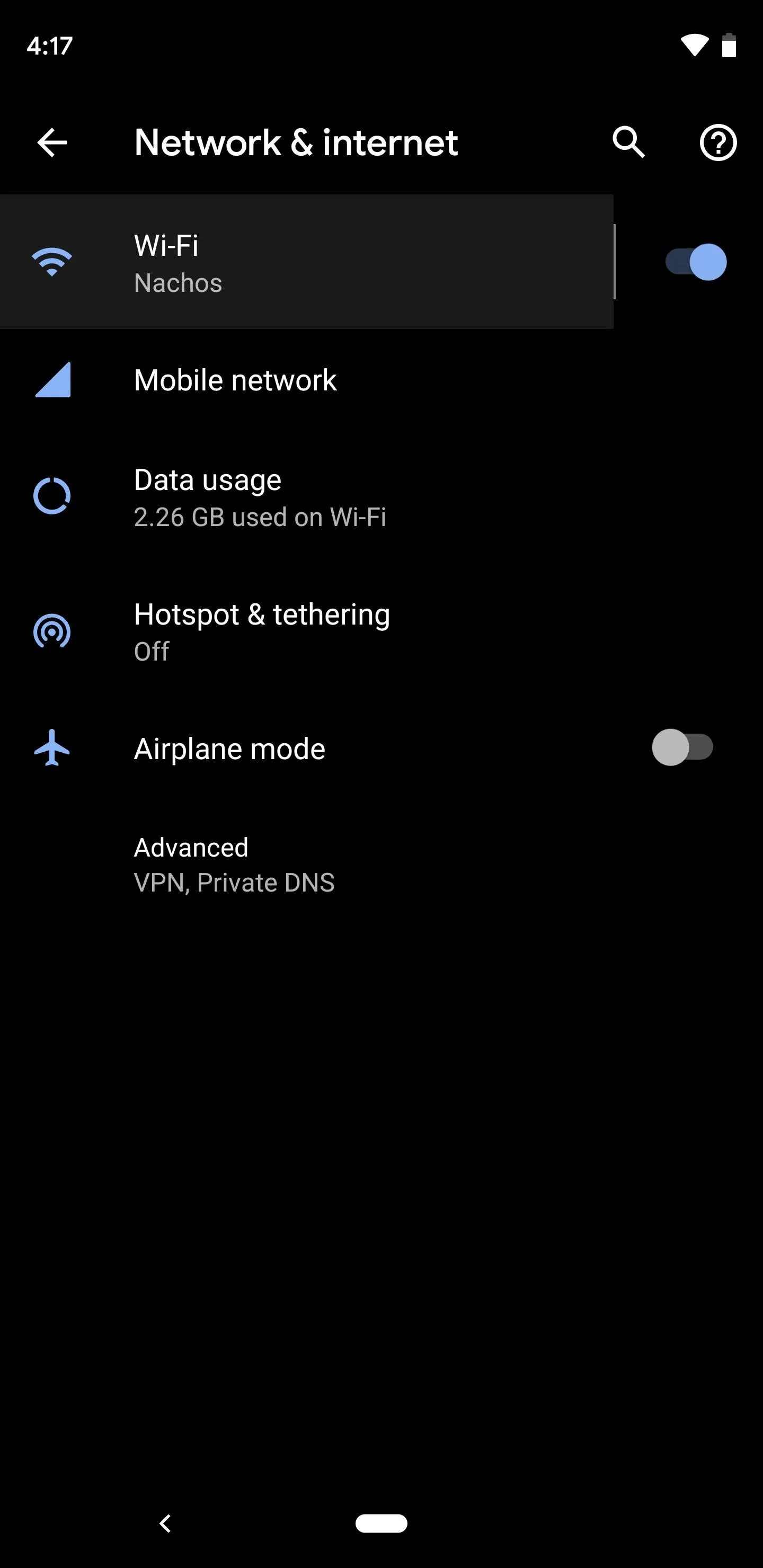This screenshot has height=1568, width=763.
Task: Go home via the navigation pill
Action: pos(381,1524)
